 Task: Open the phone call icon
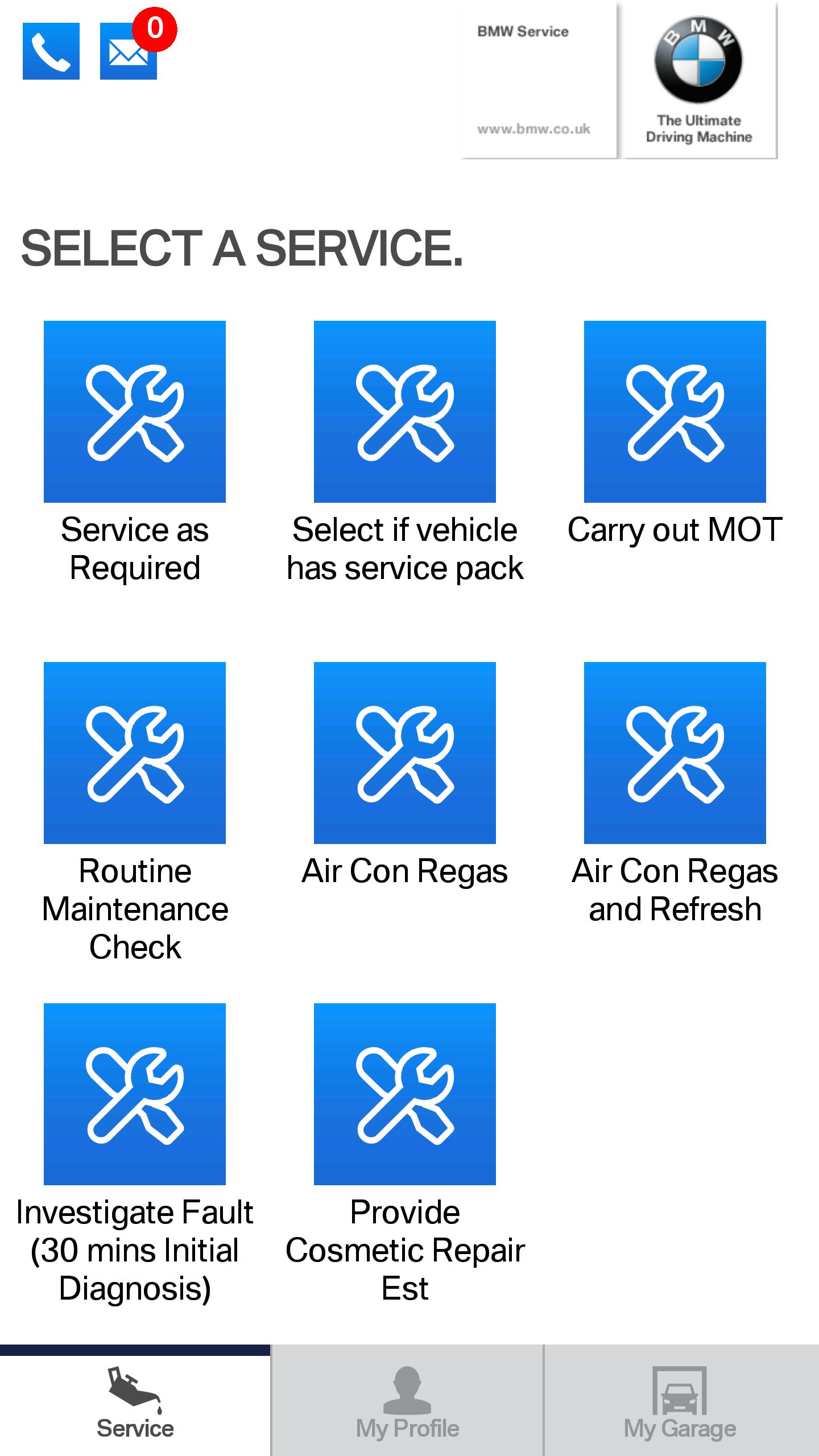click(50, 50)
